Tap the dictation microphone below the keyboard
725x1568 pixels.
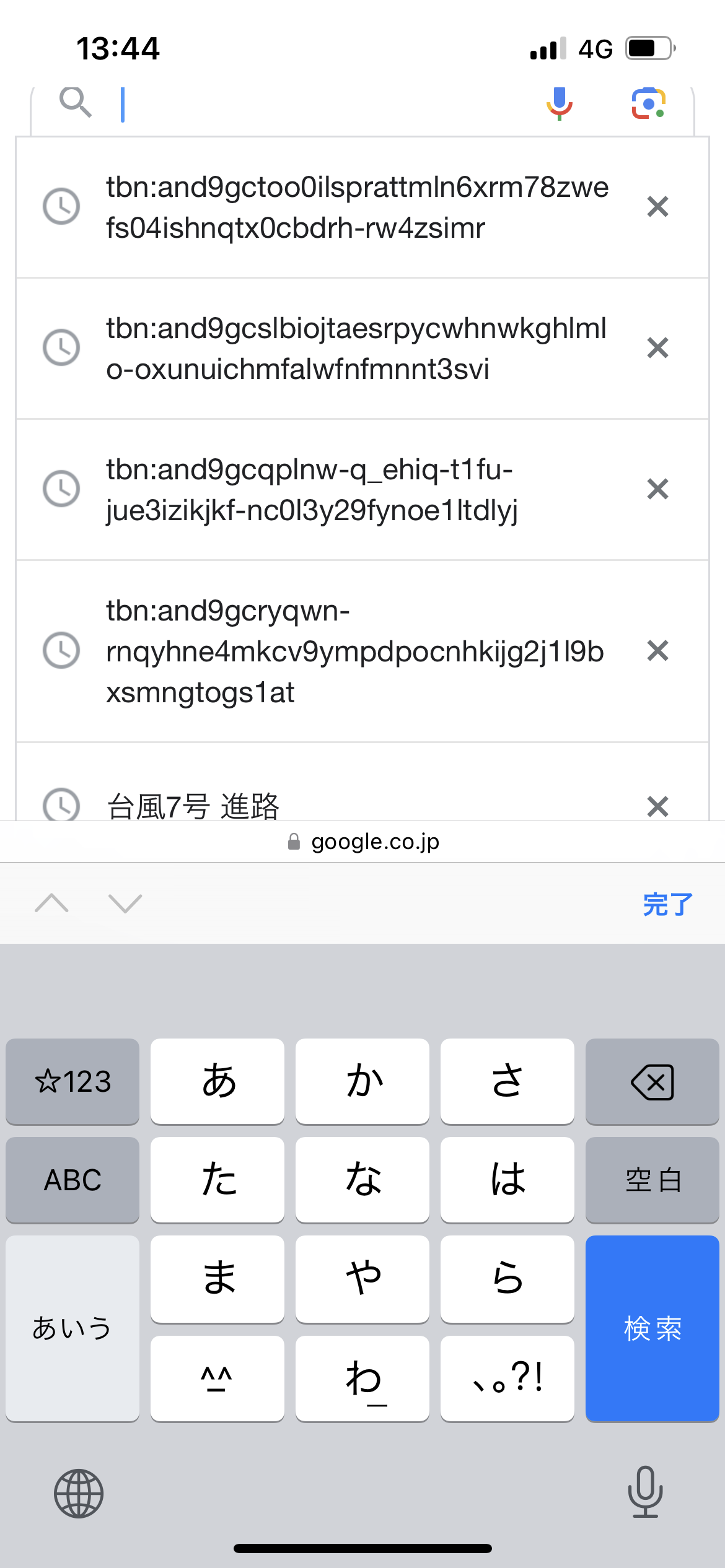[646, 1493]
